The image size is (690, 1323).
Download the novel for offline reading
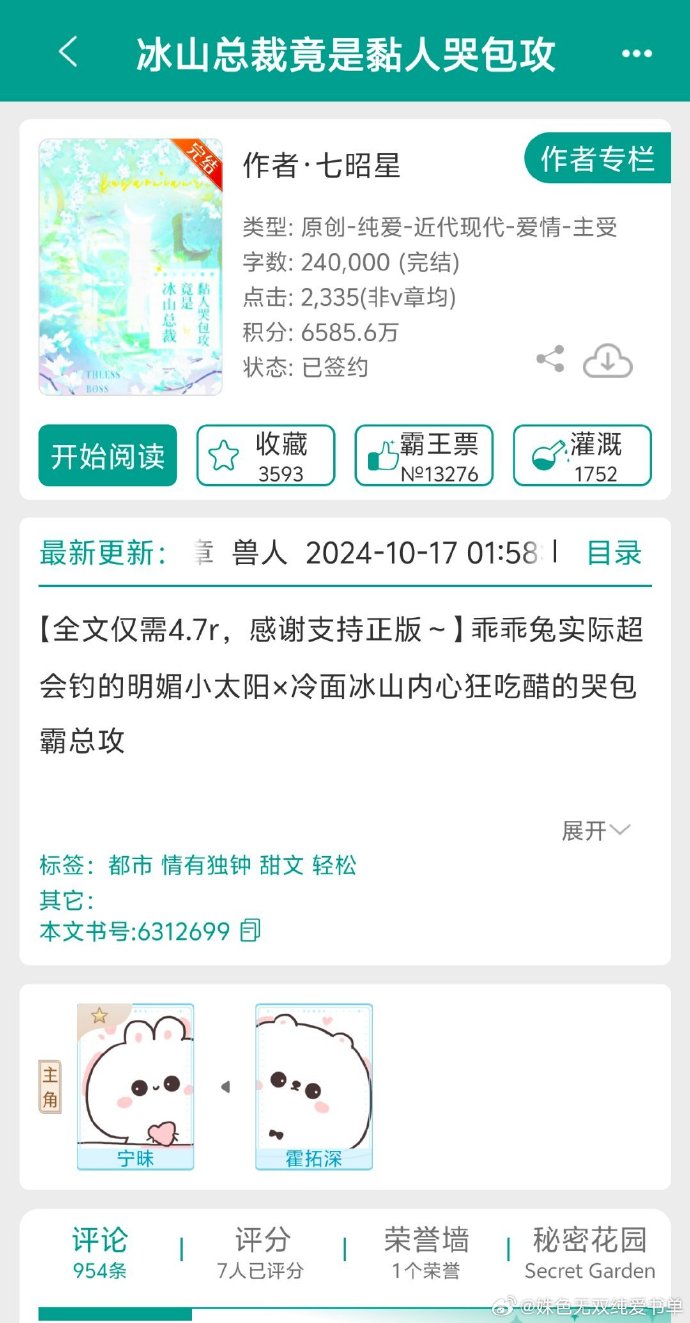click(607, 361)
